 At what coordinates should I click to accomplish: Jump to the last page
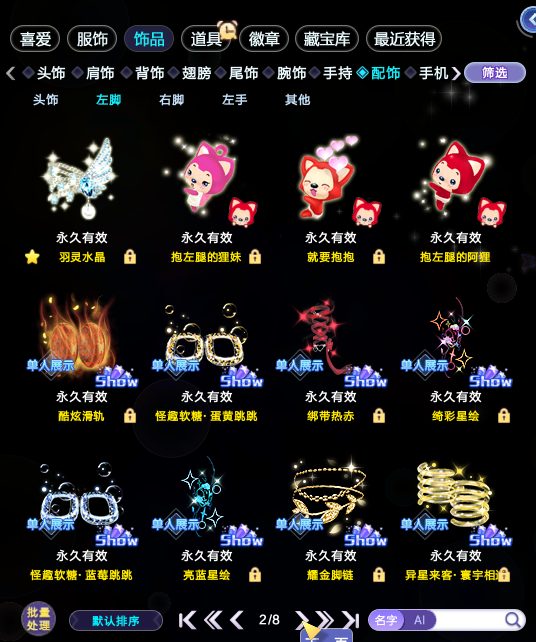(351, 620)
